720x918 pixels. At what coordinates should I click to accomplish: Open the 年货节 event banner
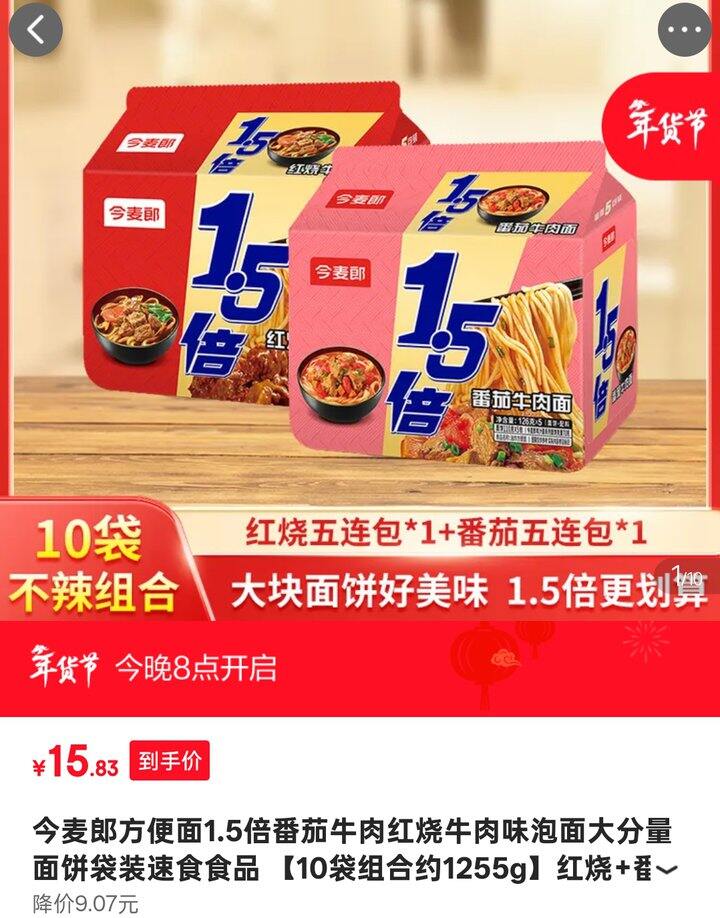pos(360,669)
